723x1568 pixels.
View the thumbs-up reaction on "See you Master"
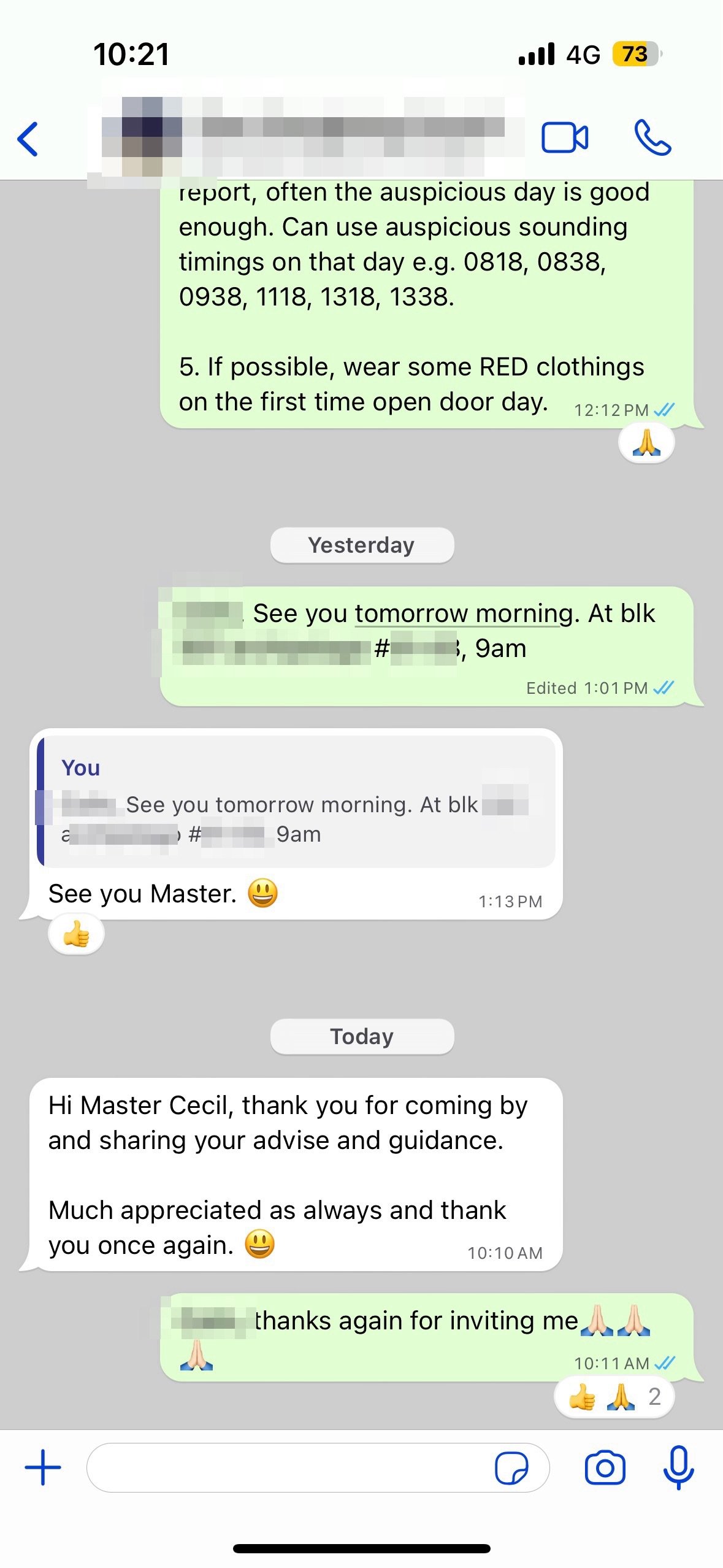point(76,934)
